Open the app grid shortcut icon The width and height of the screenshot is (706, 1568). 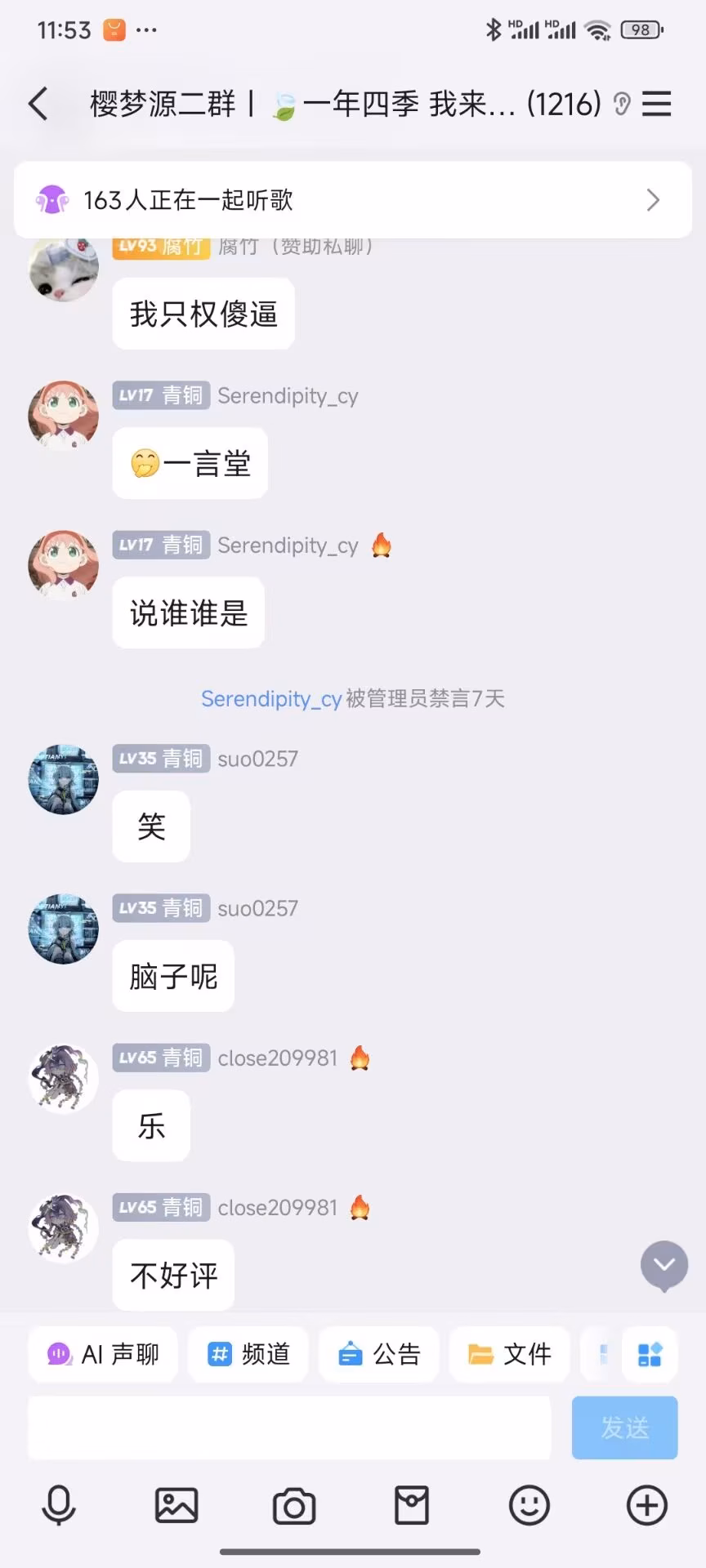(x=650, y=1355)
